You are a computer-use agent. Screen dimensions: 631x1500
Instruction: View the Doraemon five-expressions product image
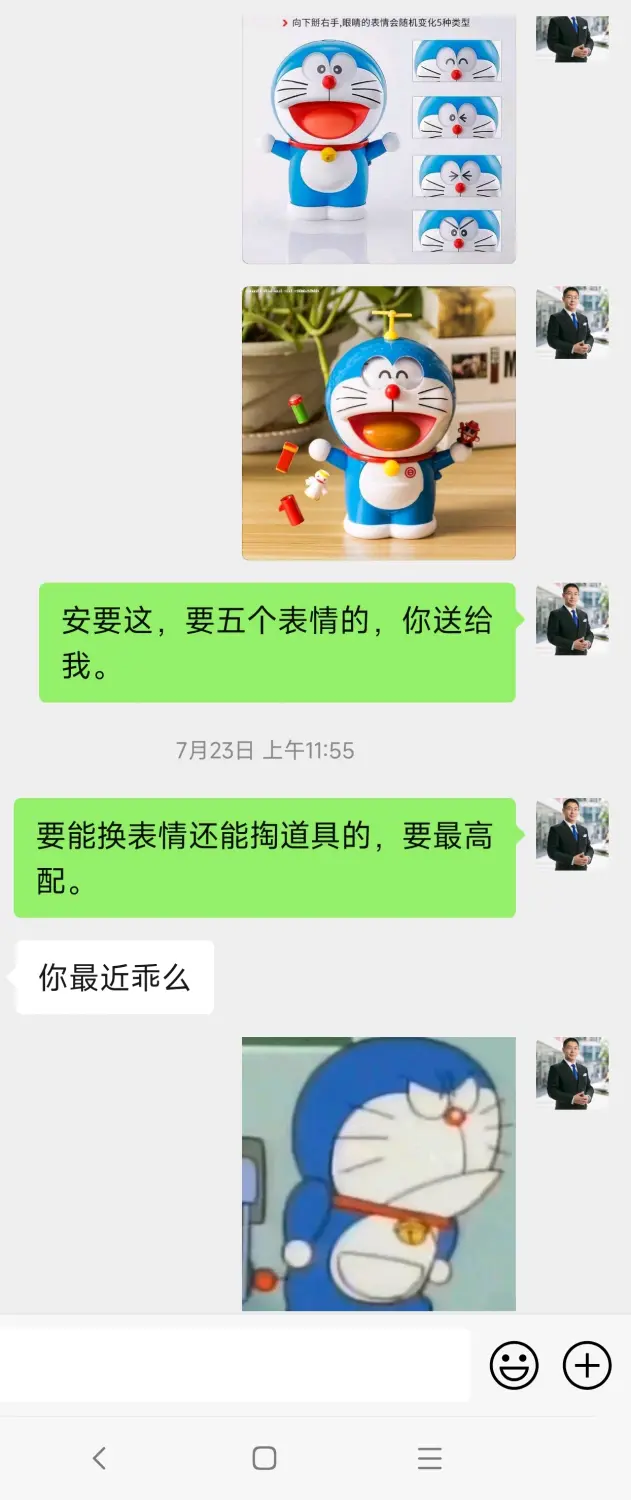[x=379, y=138]
